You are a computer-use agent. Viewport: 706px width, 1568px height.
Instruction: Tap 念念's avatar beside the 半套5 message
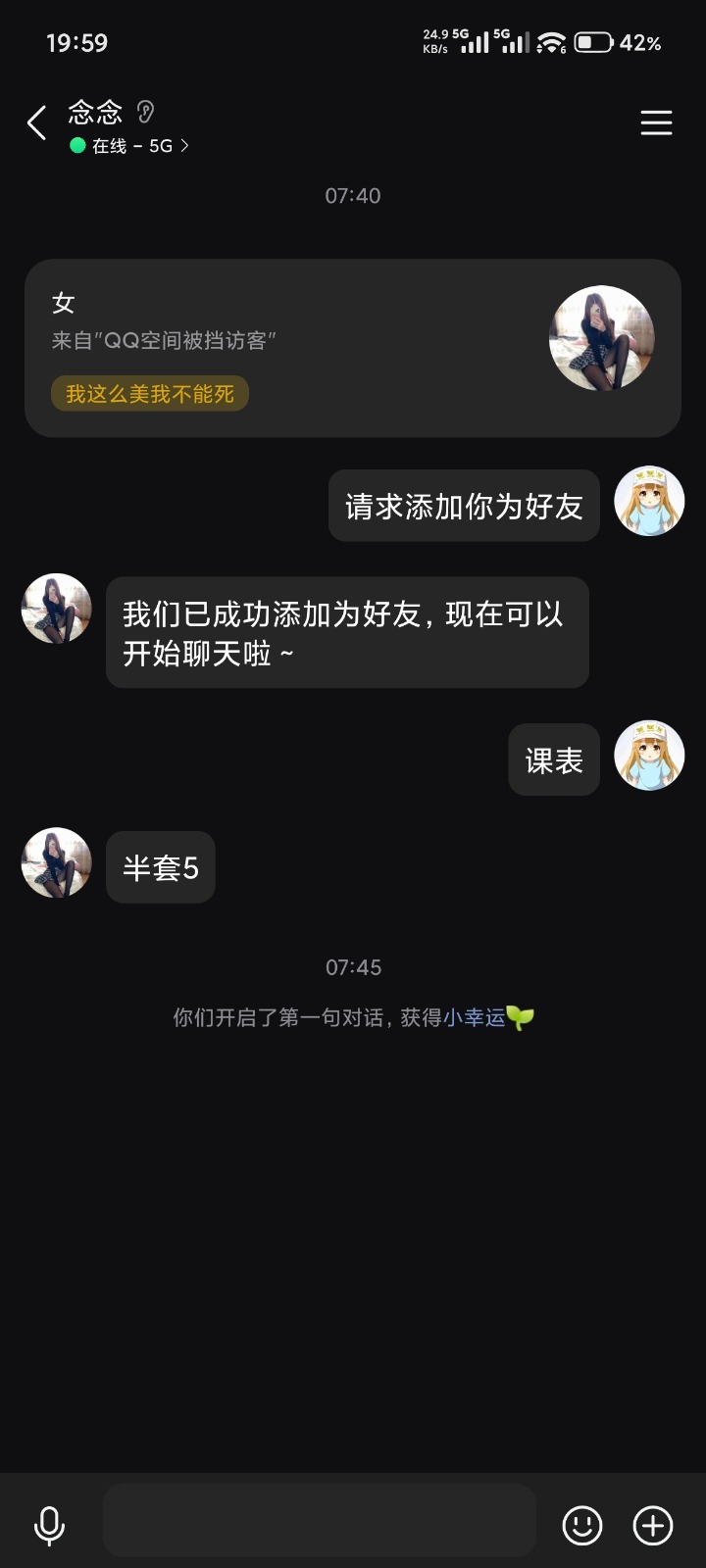[56, 864]
